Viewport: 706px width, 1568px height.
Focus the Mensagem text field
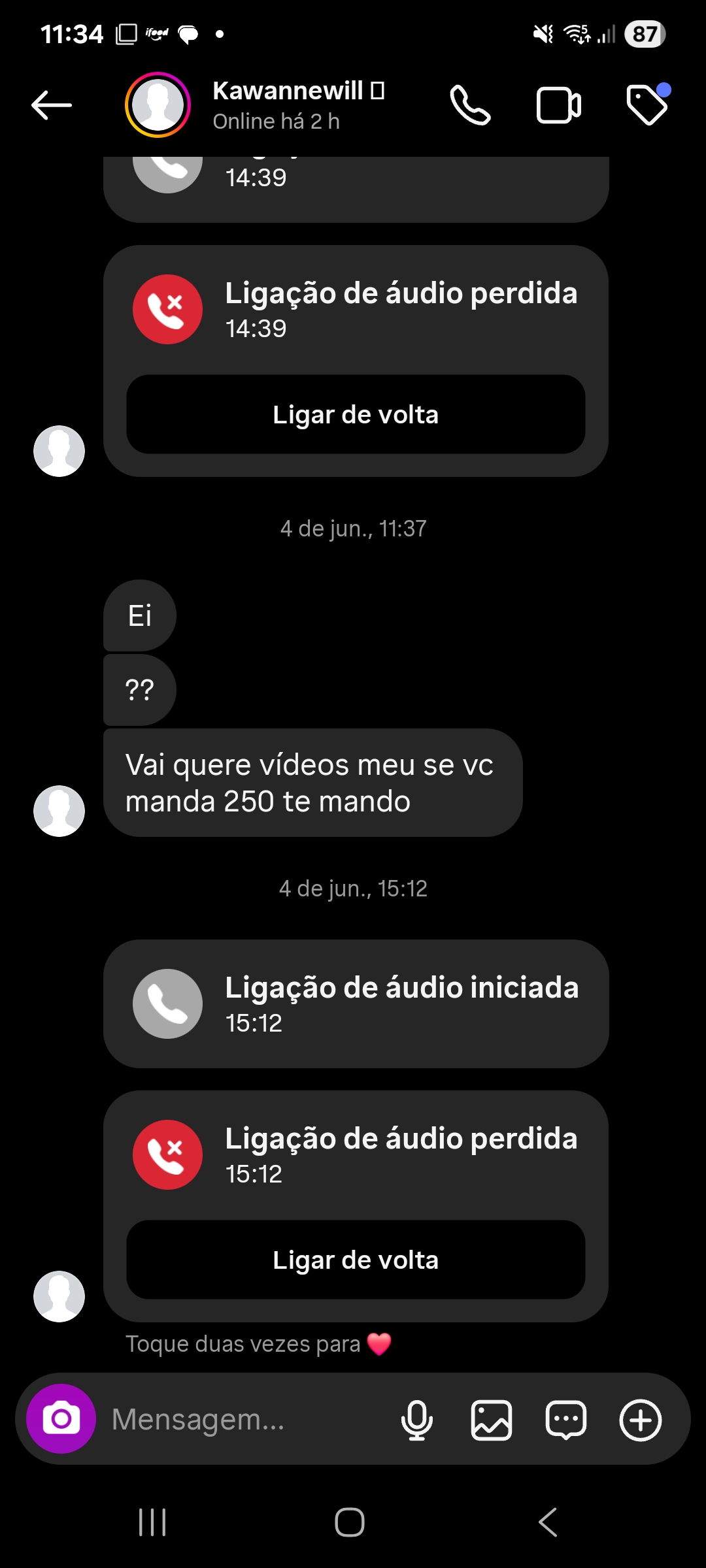click(248, 1419)
